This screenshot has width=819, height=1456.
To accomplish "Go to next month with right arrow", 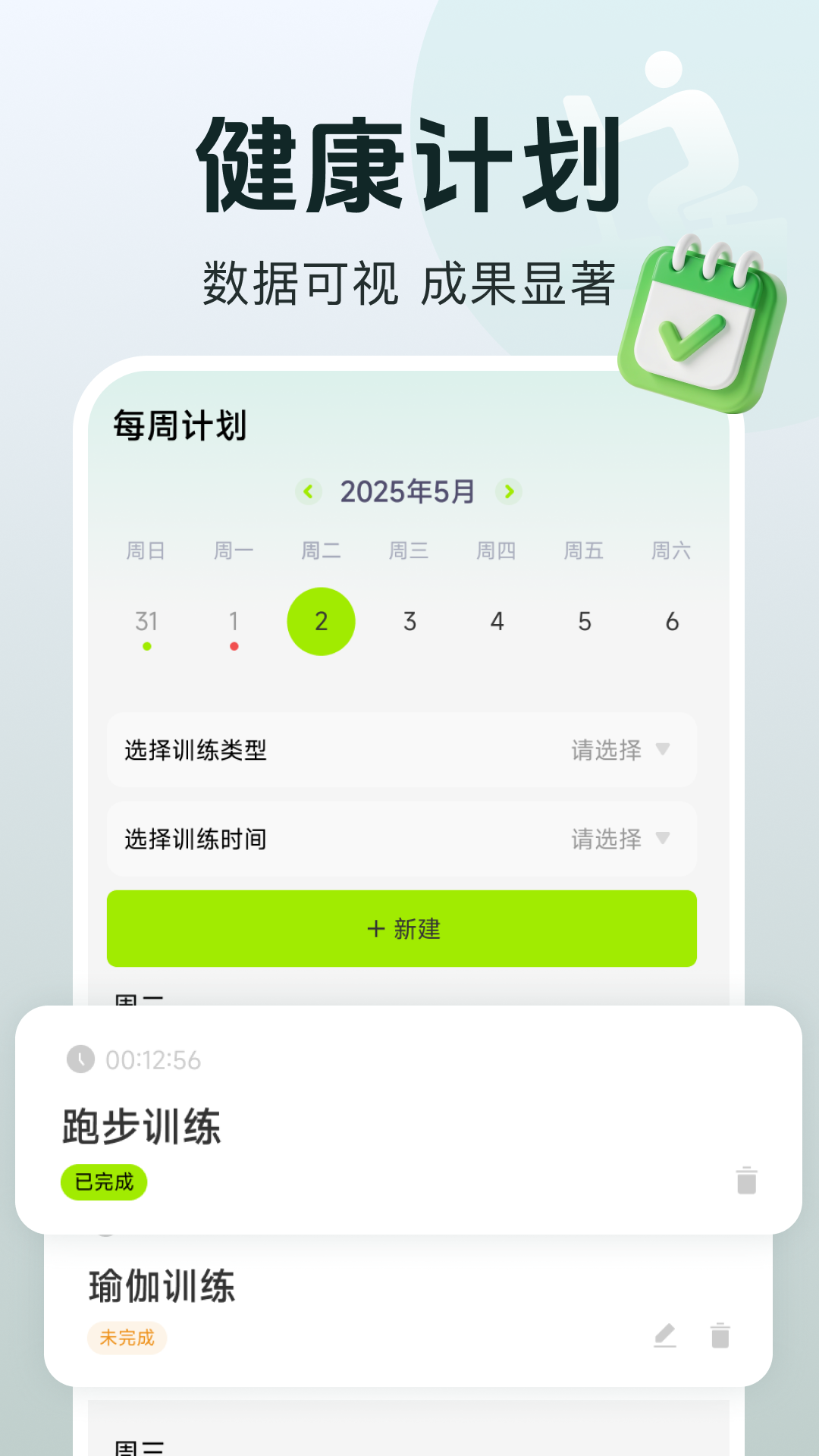I will (509, 490).
